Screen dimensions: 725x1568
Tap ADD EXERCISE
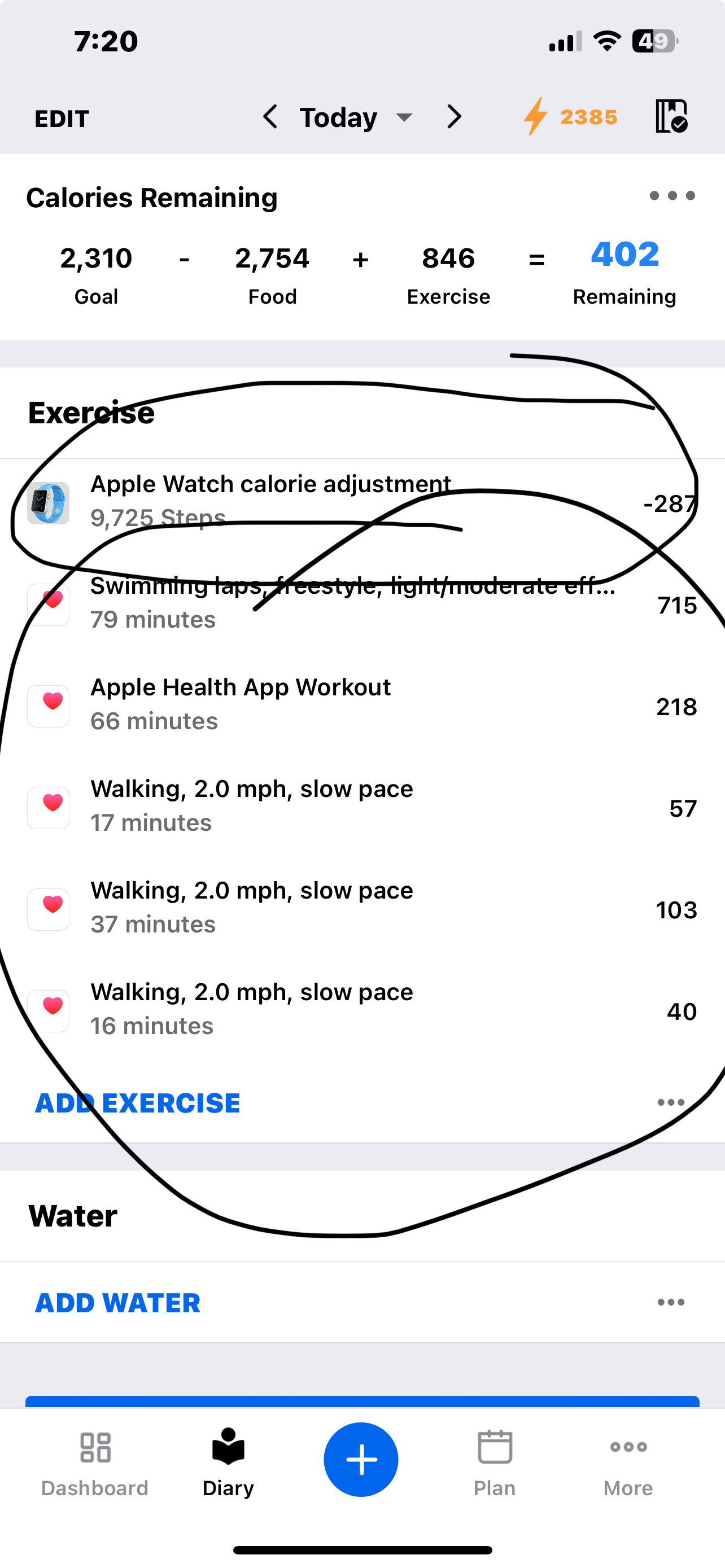(x=138, y=1103)
